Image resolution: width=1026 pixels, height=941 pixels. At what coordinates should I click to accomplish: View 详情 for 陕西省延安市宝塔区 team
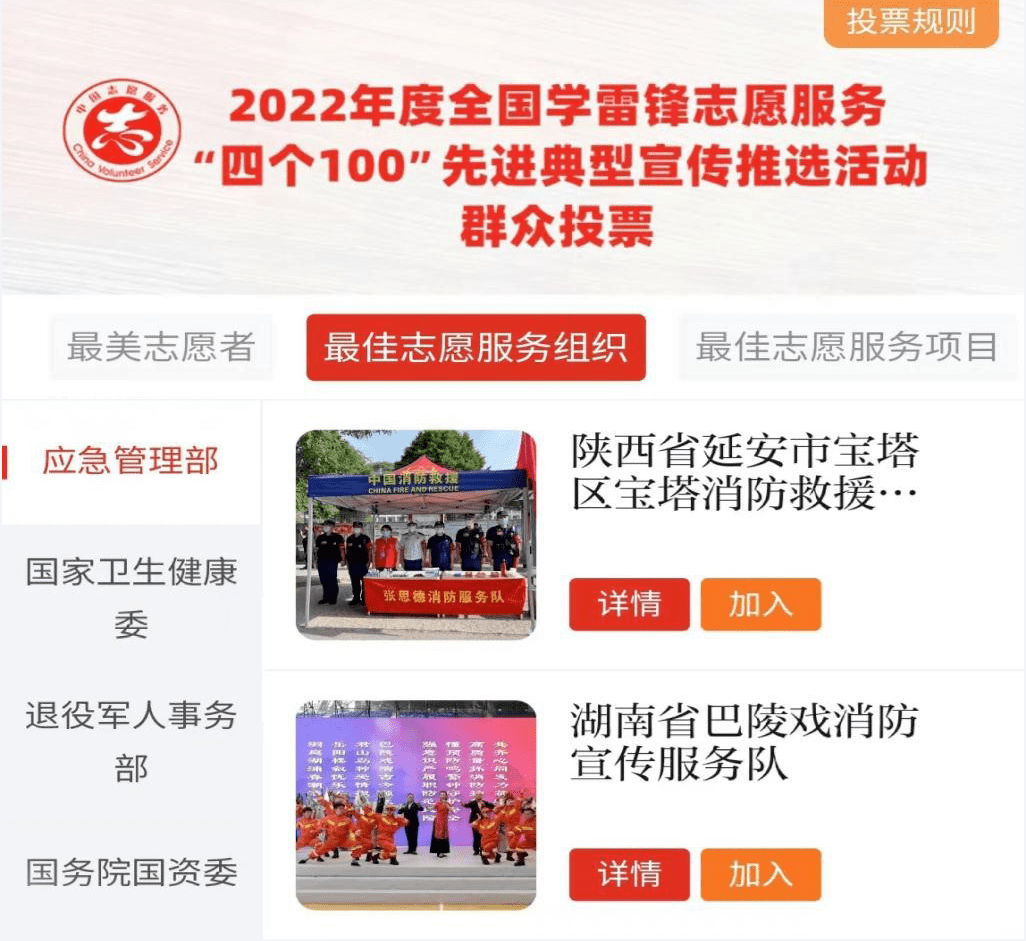point(629,604)
